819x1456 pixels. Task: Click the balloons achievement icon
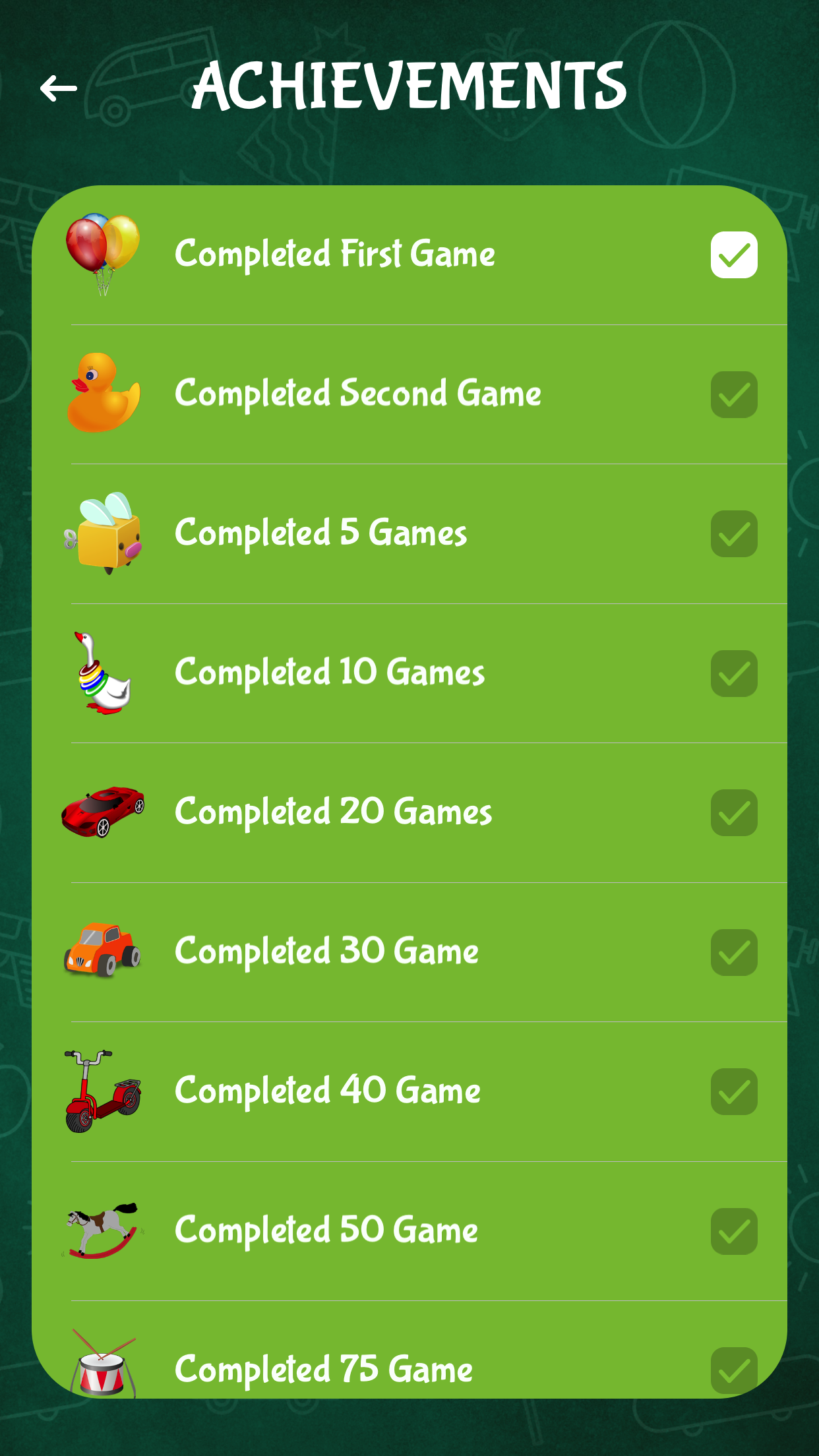tap(106, 255)
